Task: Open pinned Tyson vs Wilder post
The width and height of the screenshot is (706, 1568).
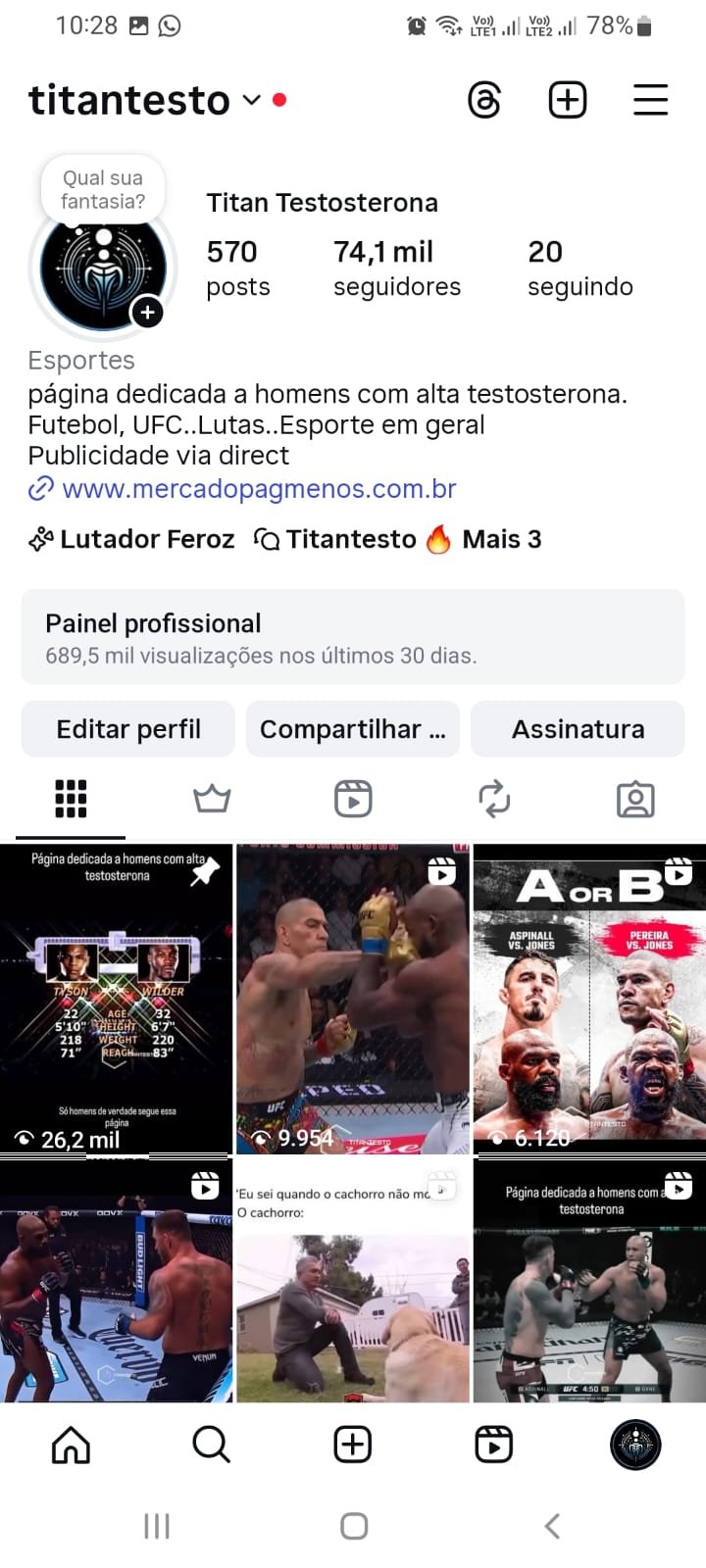Action: 116,998
